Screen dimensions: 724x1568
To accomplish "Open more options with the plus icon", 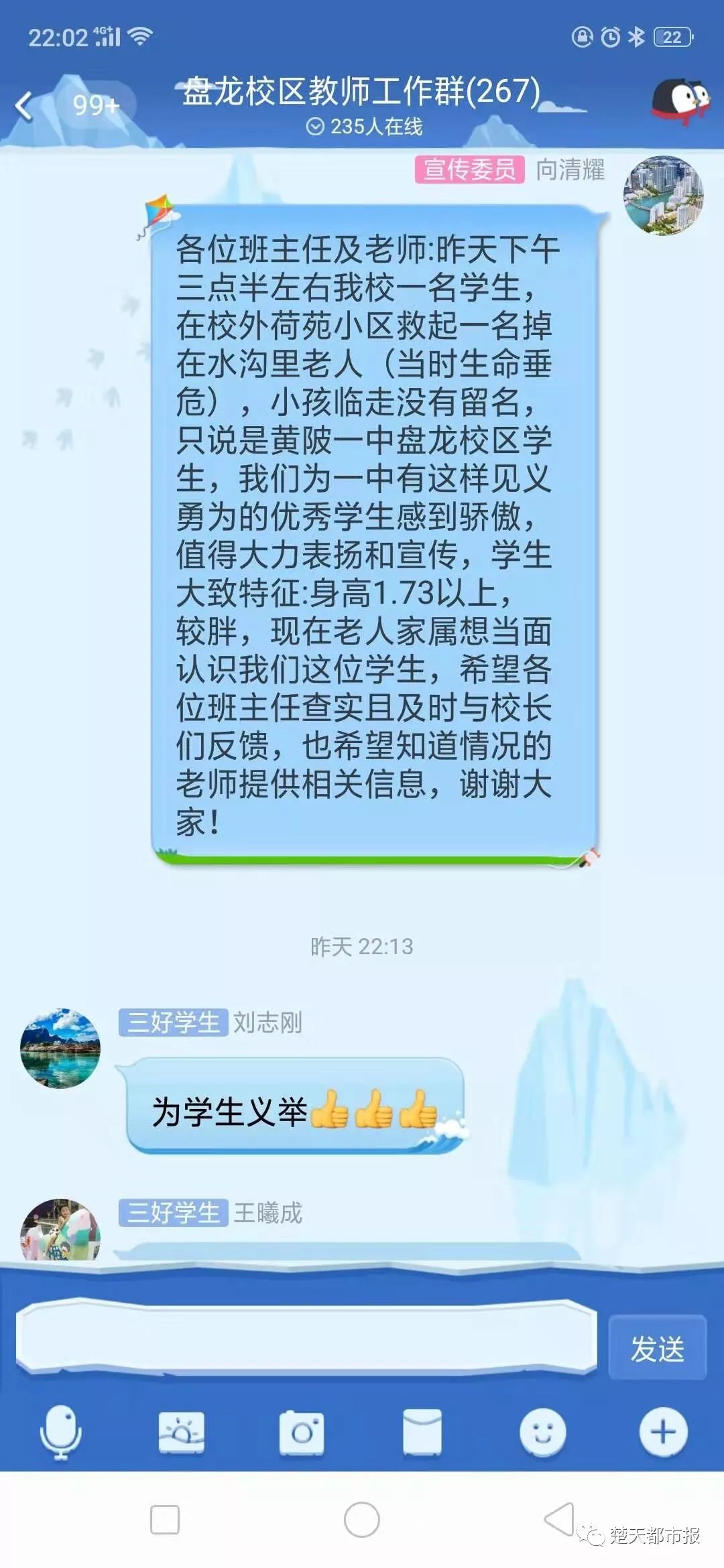I will (x=663, y=1433).
